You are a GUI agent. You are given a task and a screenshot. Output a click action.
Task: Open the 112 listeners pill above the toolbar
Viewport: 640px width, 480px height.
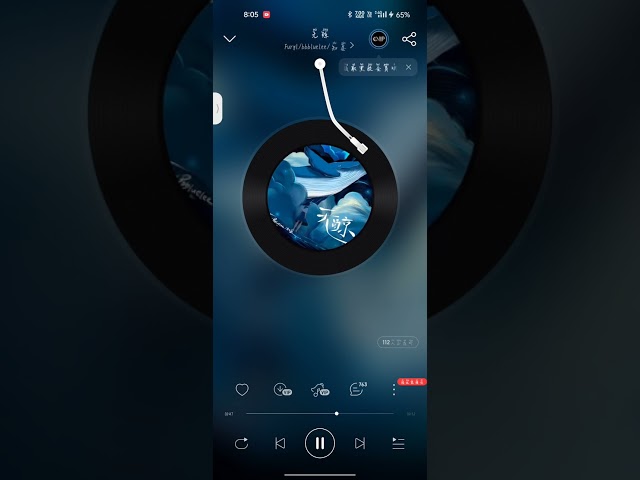click(398, 342)
